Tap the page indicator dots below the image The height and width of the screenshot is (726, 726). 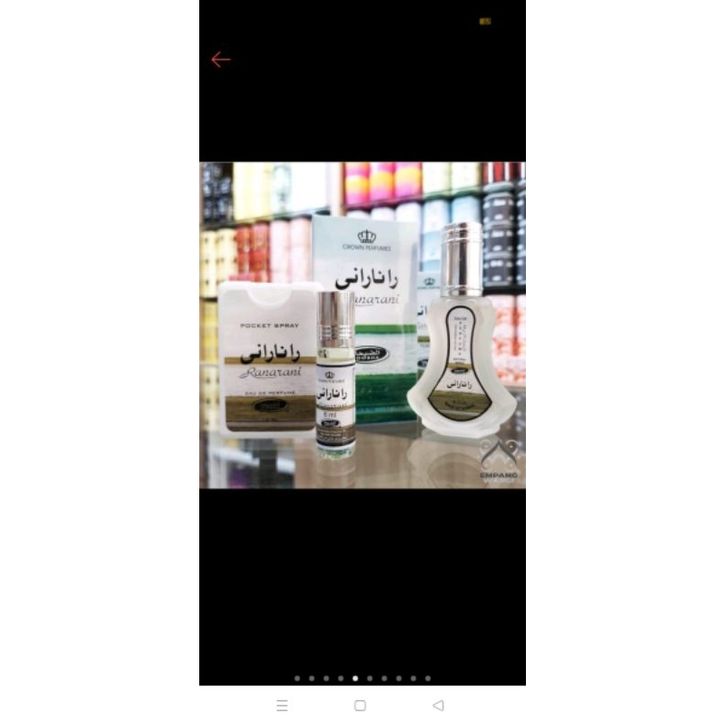point(362,678)
